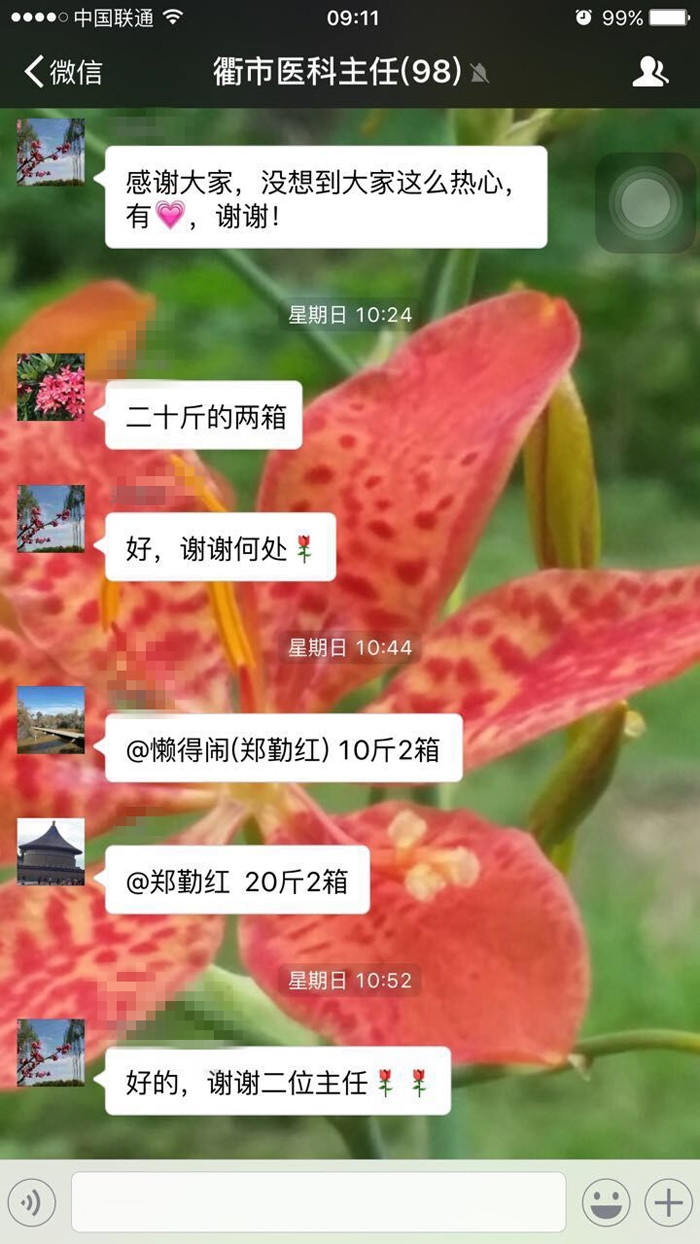Open the plus attachments menu
Image resolution: width=700 pixels, height=1244 pixels.
[668, 1202]
